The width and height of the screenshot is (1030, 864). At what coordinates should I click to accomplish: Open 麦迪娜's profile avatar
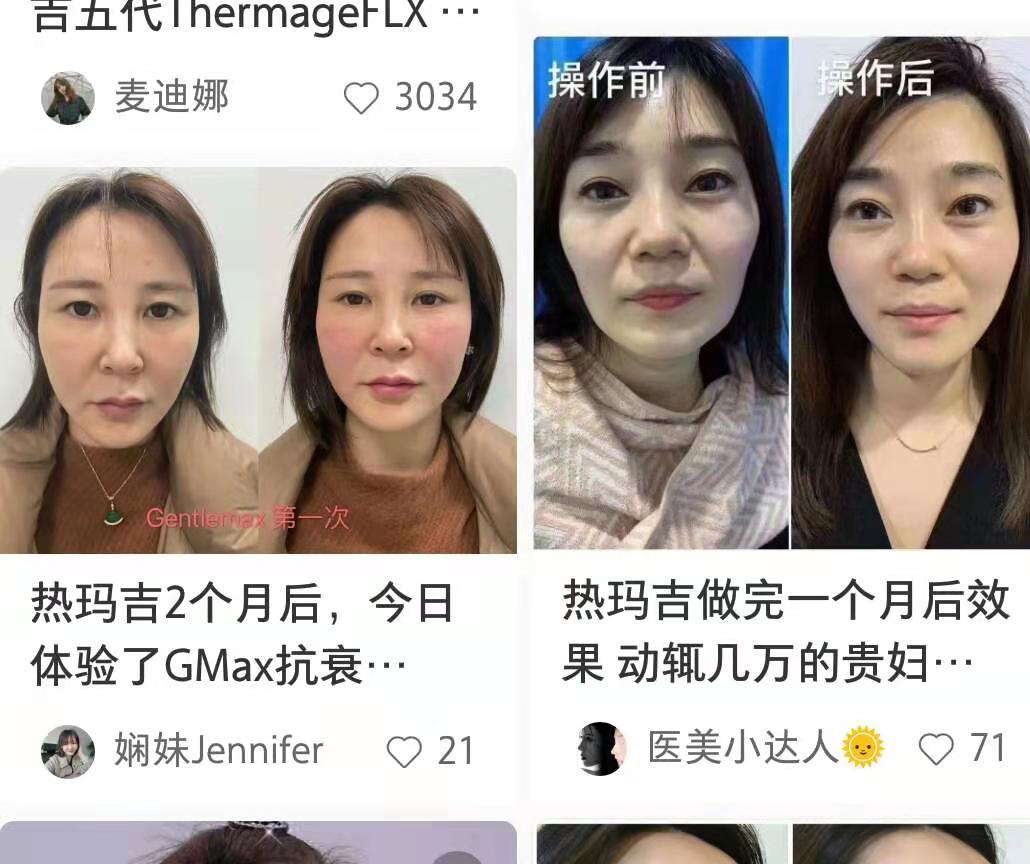68,98
